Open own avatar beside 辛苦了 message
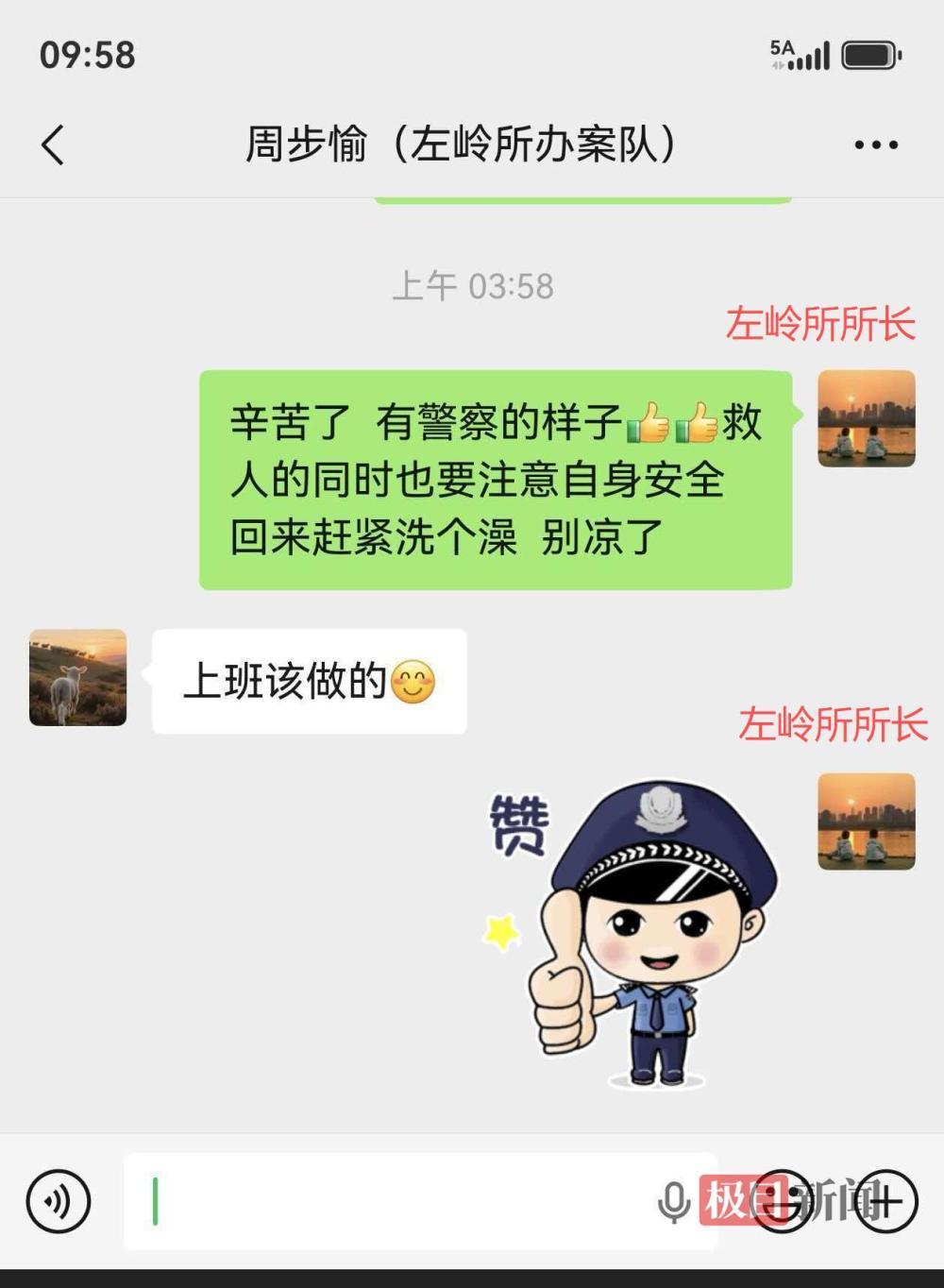 coord(867,418)
